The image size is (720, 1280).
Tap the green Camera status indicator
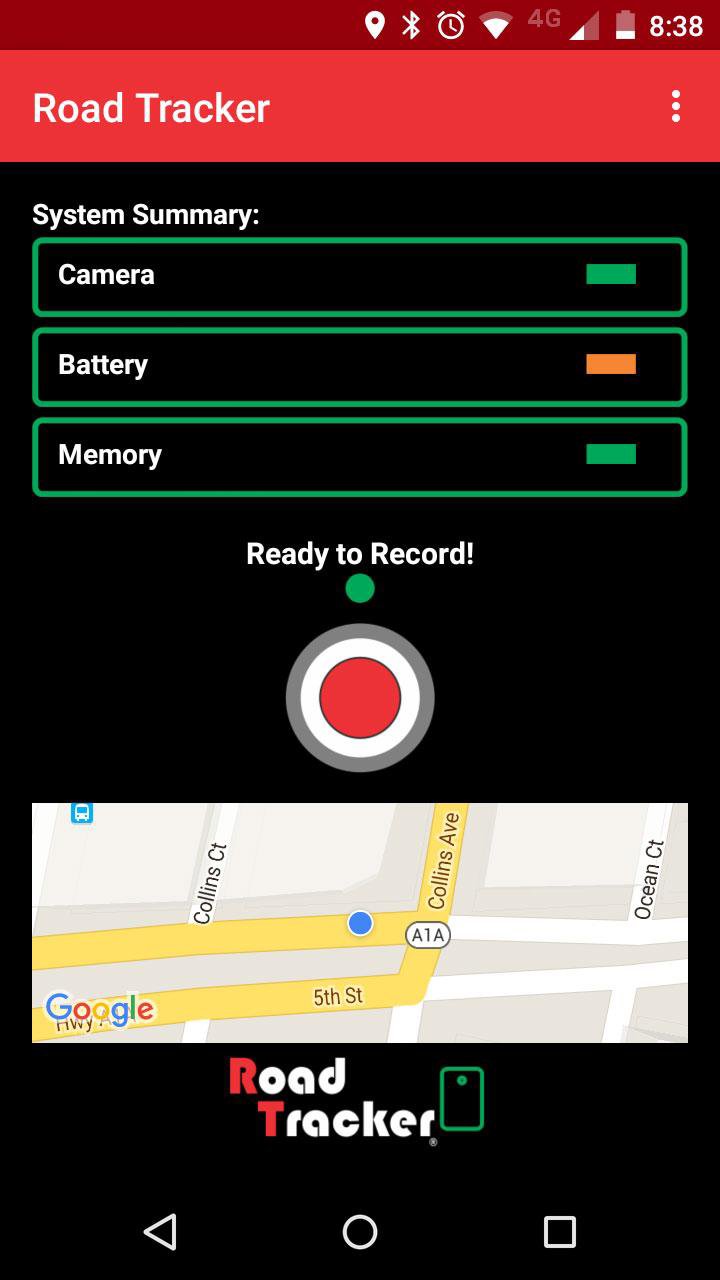[x=610, y=273]
